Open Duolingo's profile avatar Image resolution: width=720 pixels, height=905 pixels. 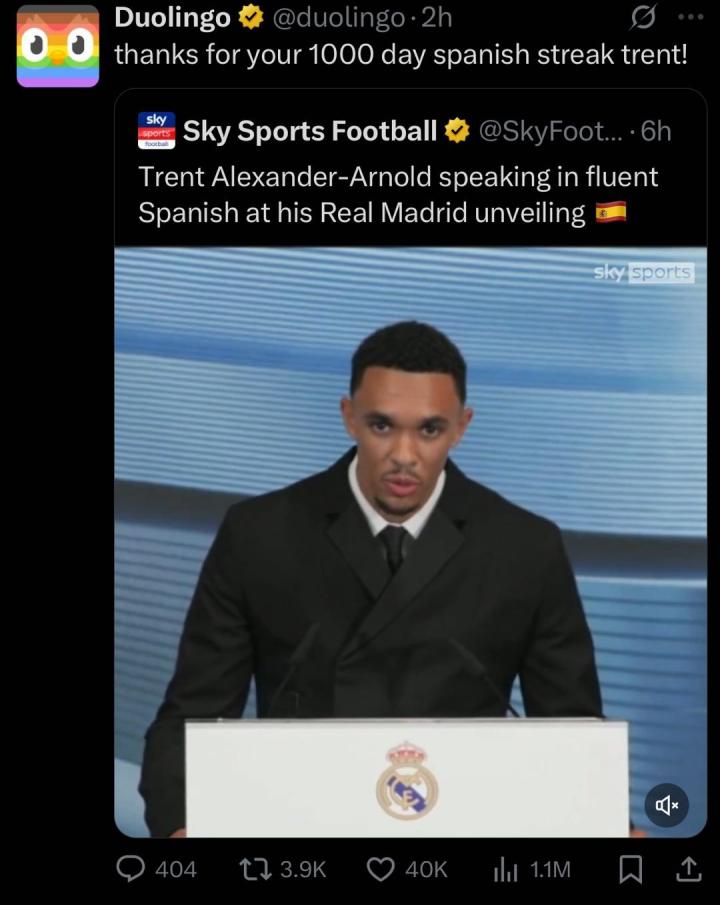tap(58, 46)
